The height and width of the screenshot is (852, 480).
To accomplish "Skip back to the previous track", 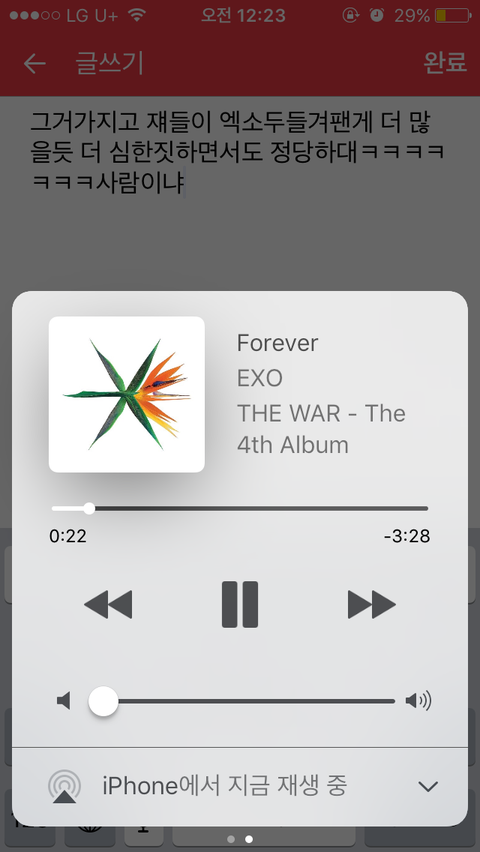I will point(108,604).
